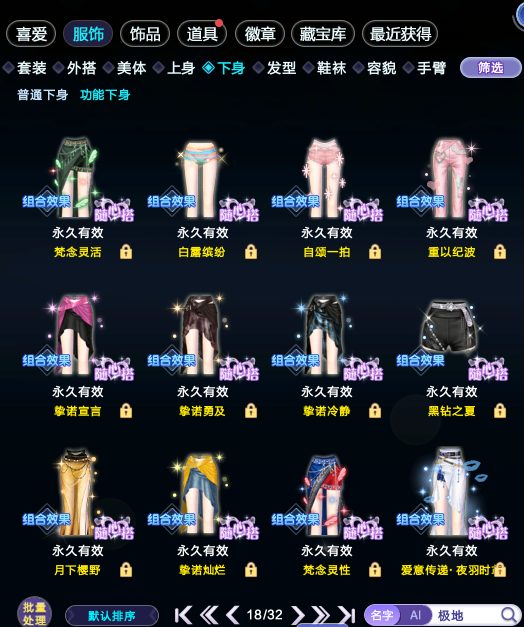
Task: Open the 道具 items tab
Action: click(202, 34)
